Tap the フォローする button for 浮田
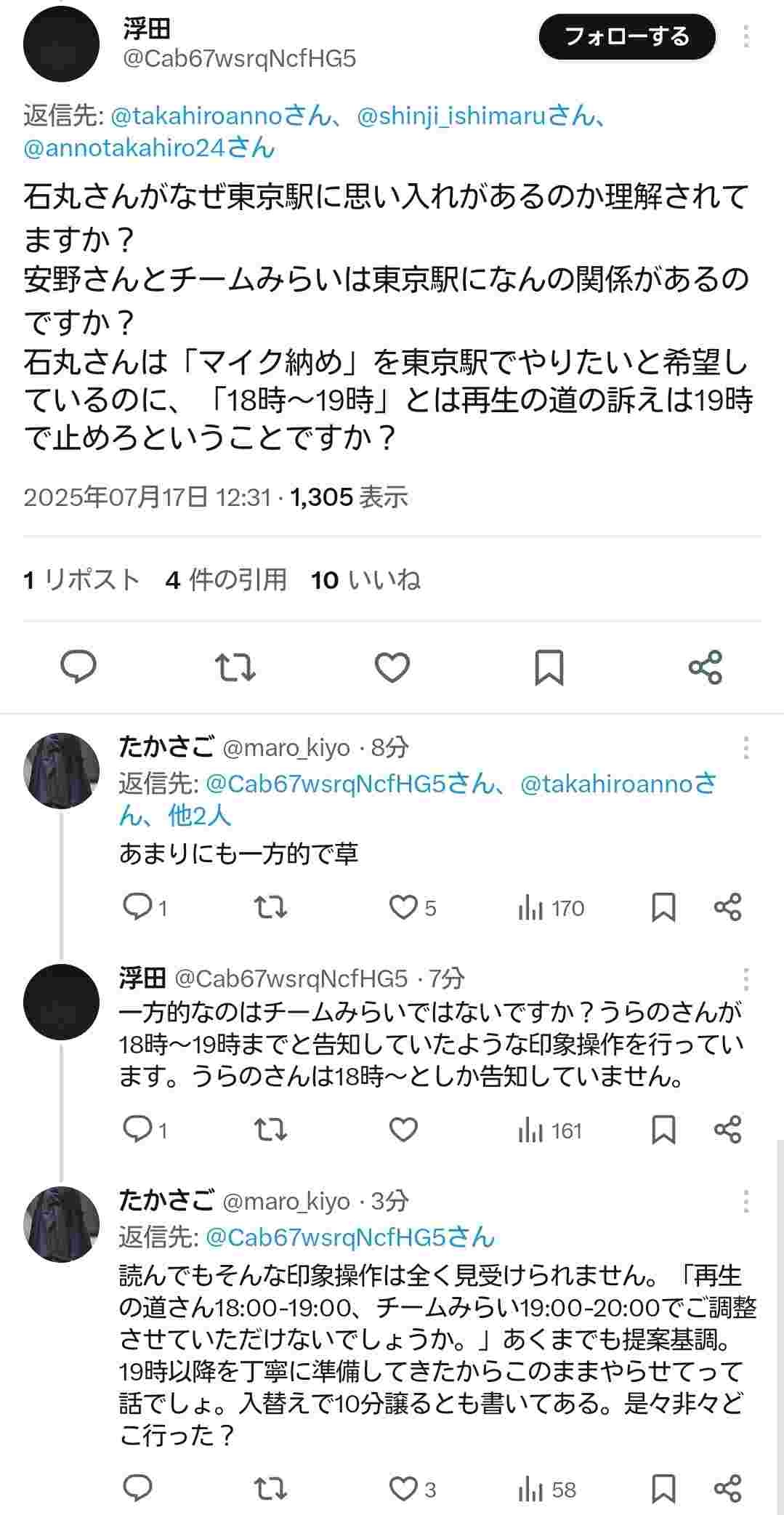Screen dimensions: 784x1515 (626, 36)
